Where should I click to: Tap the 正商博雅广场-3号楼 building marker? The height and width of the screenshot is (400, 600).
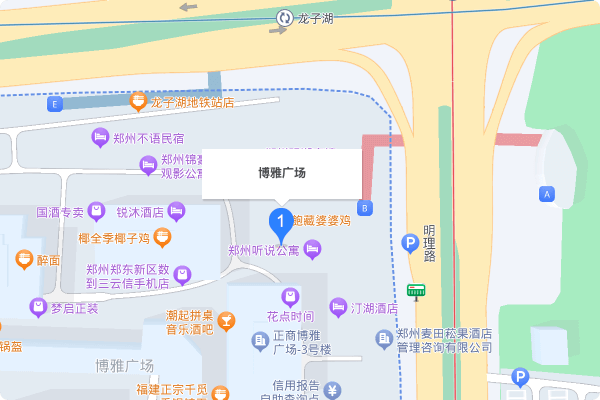258,341
